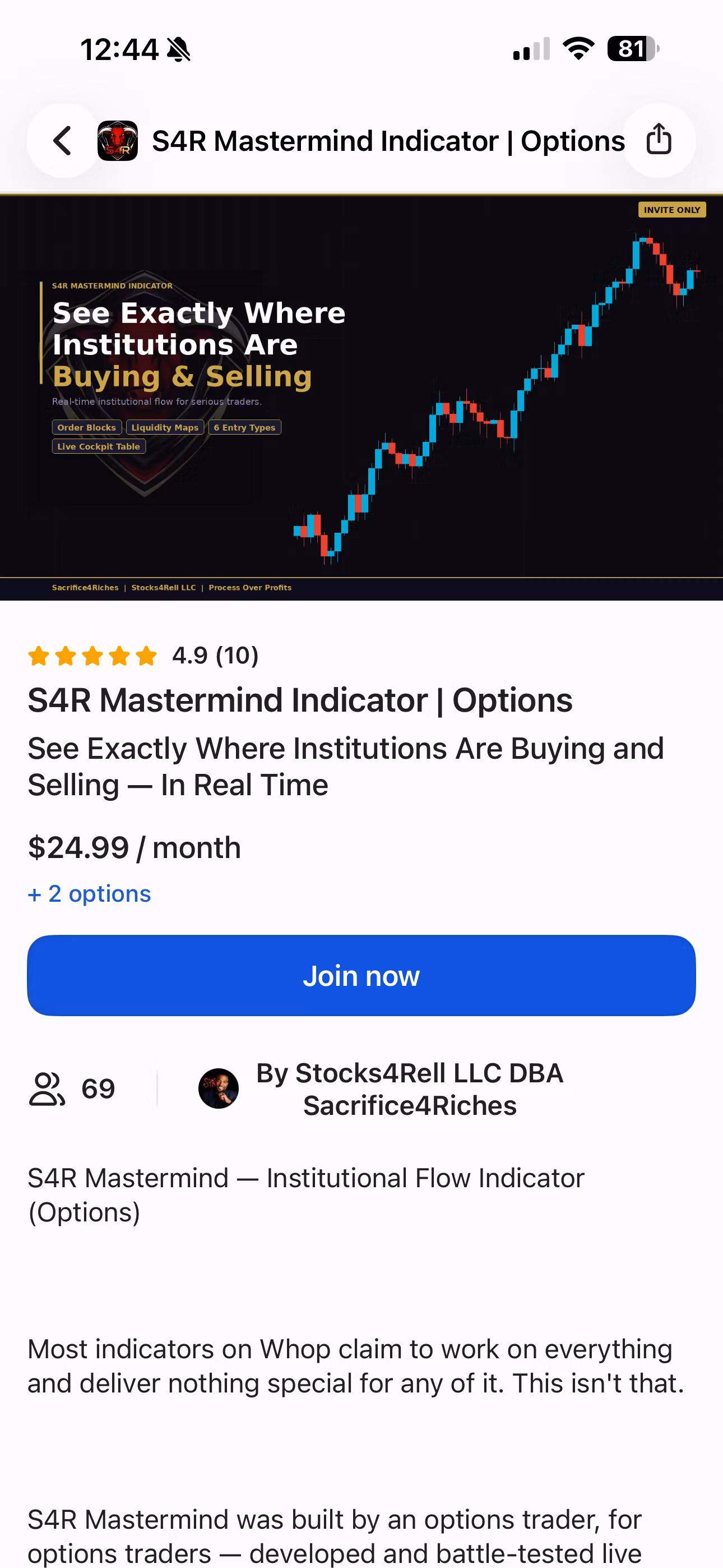Screen dimensions: 723x1568
Task: Open the 4.9 star rating reviews
Action: (143, 656)
